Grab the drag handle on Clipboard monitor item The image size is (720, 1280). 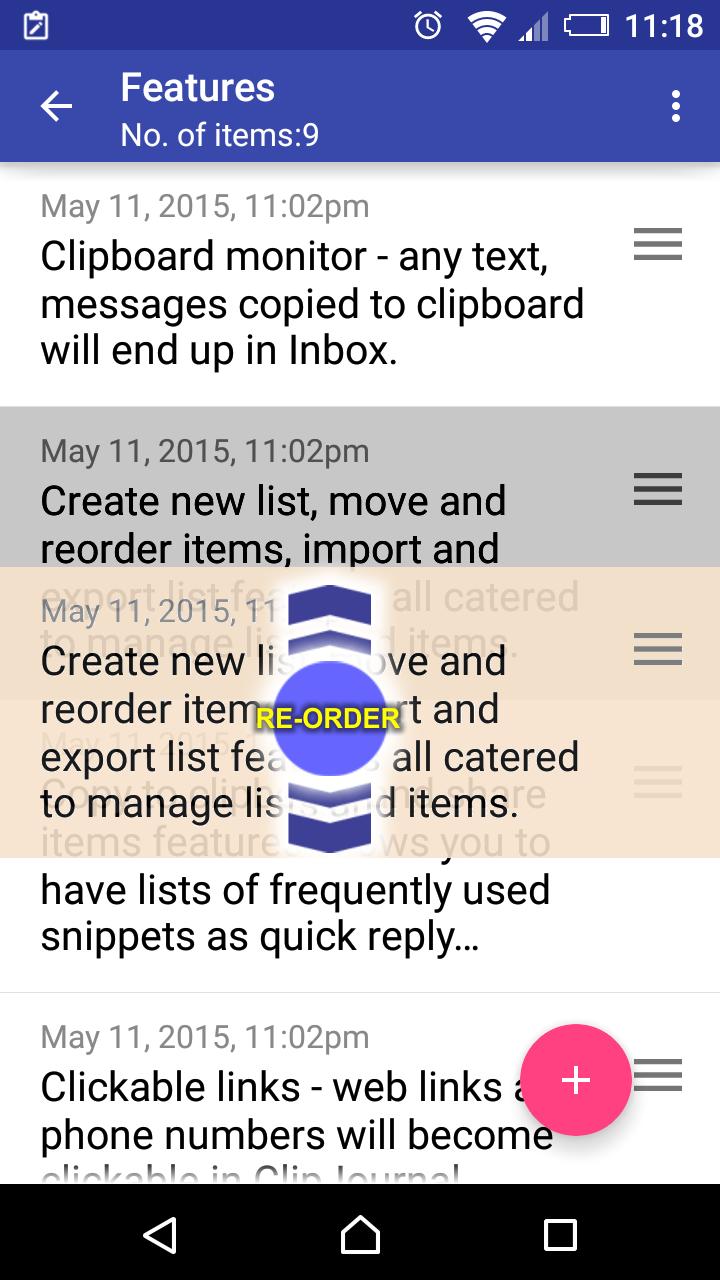[657, 245]
